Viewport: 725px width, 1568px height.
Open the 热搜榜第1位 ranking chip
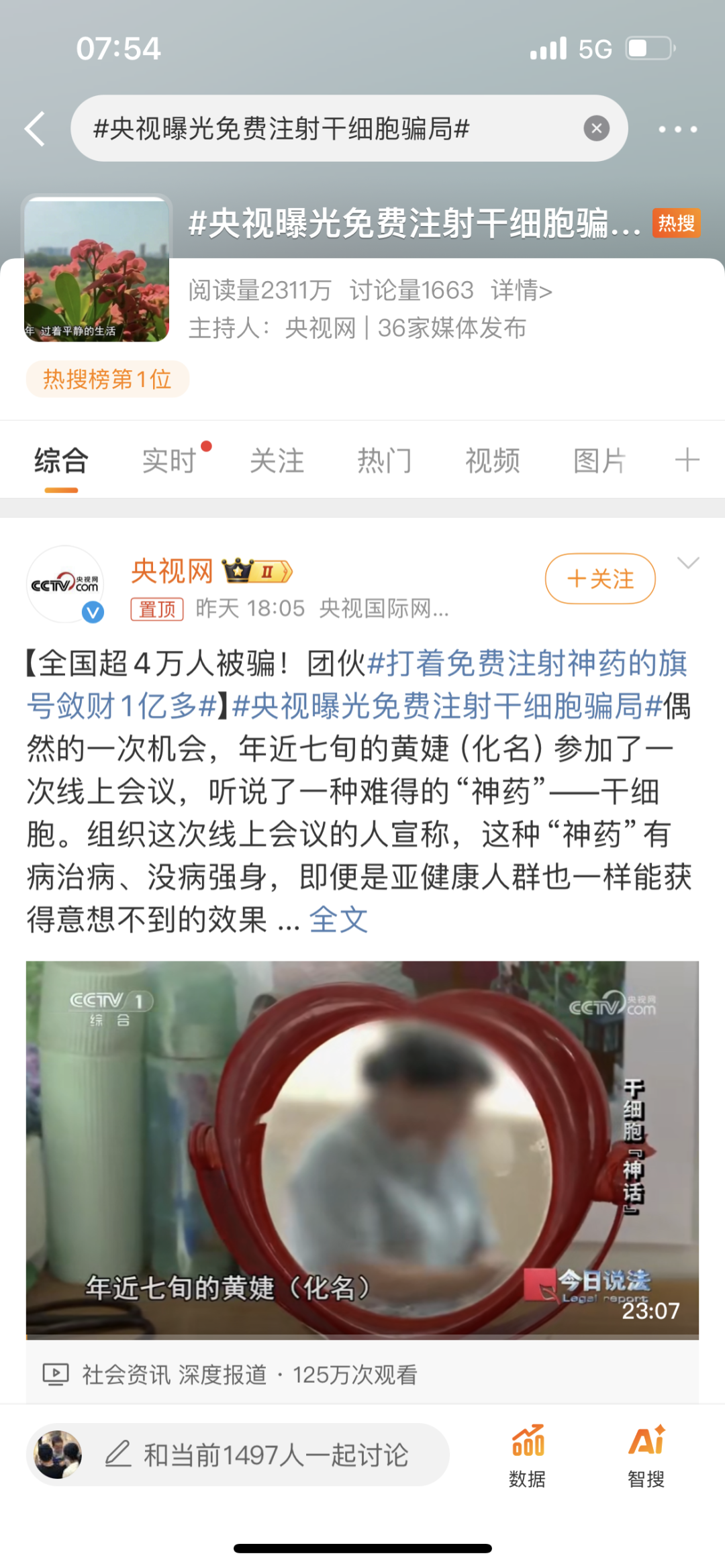pos(107,379)
